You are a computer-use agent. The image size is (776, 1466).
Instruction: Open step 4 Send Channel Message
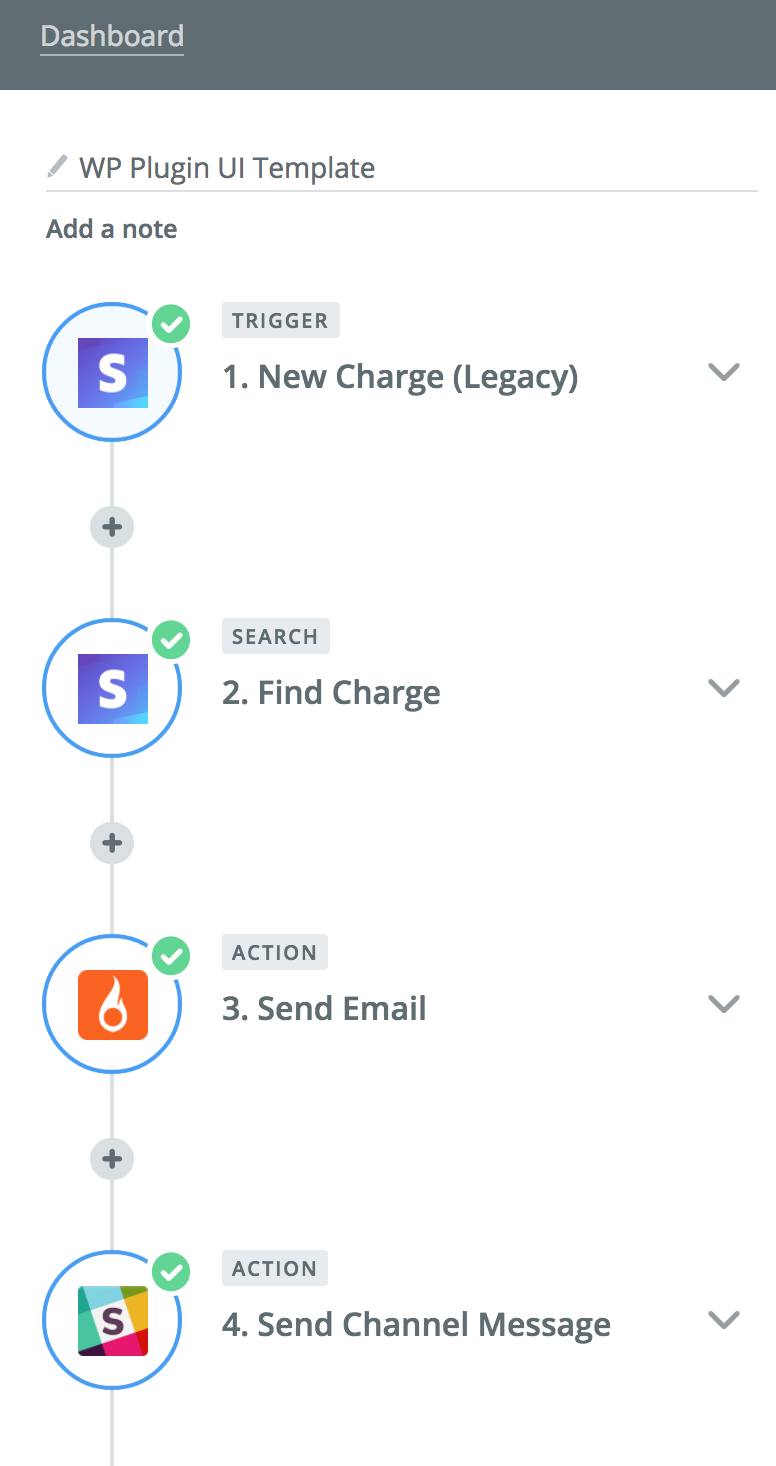tap(416, 1325)
